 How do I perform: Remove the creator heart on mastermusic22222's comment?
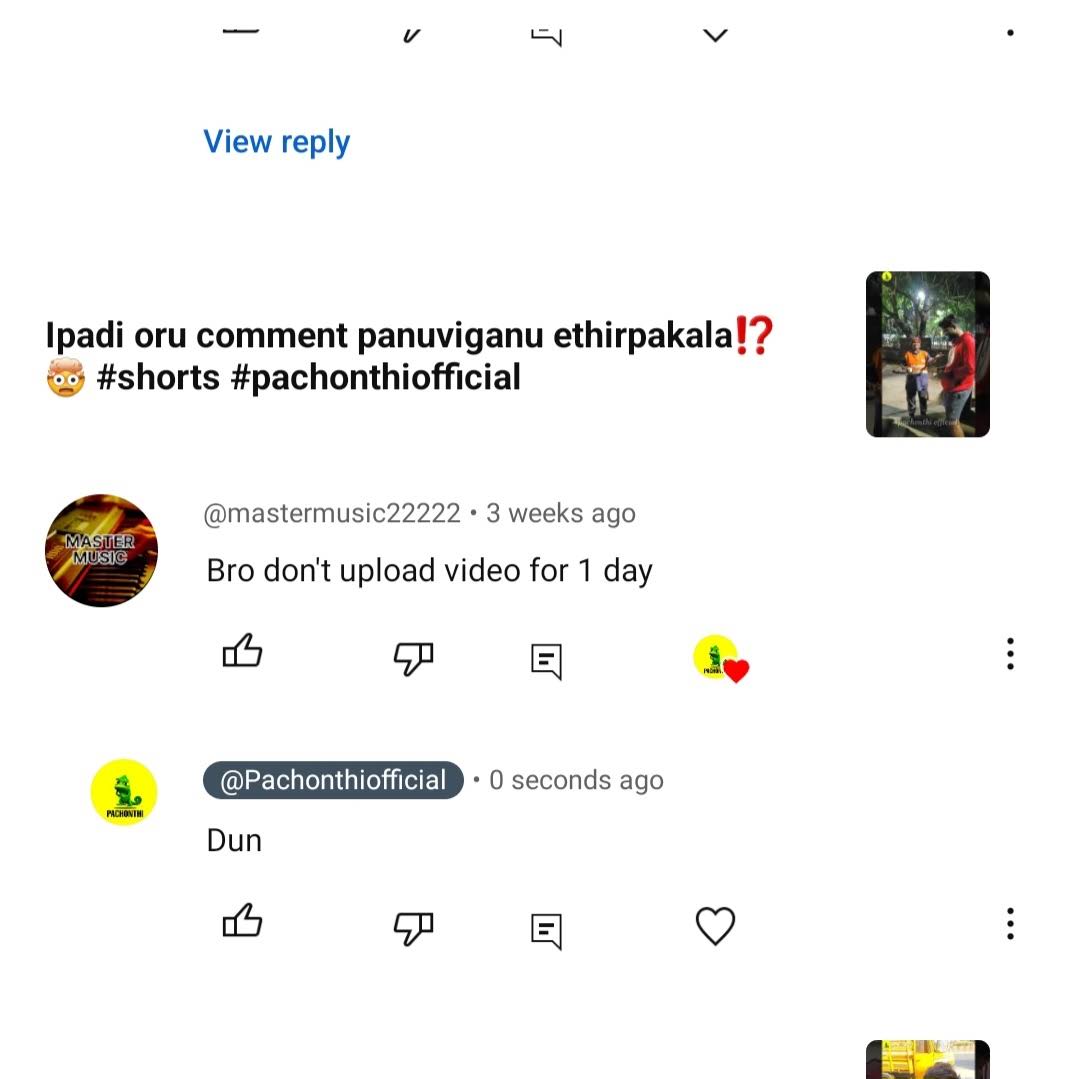pos(720,659)
